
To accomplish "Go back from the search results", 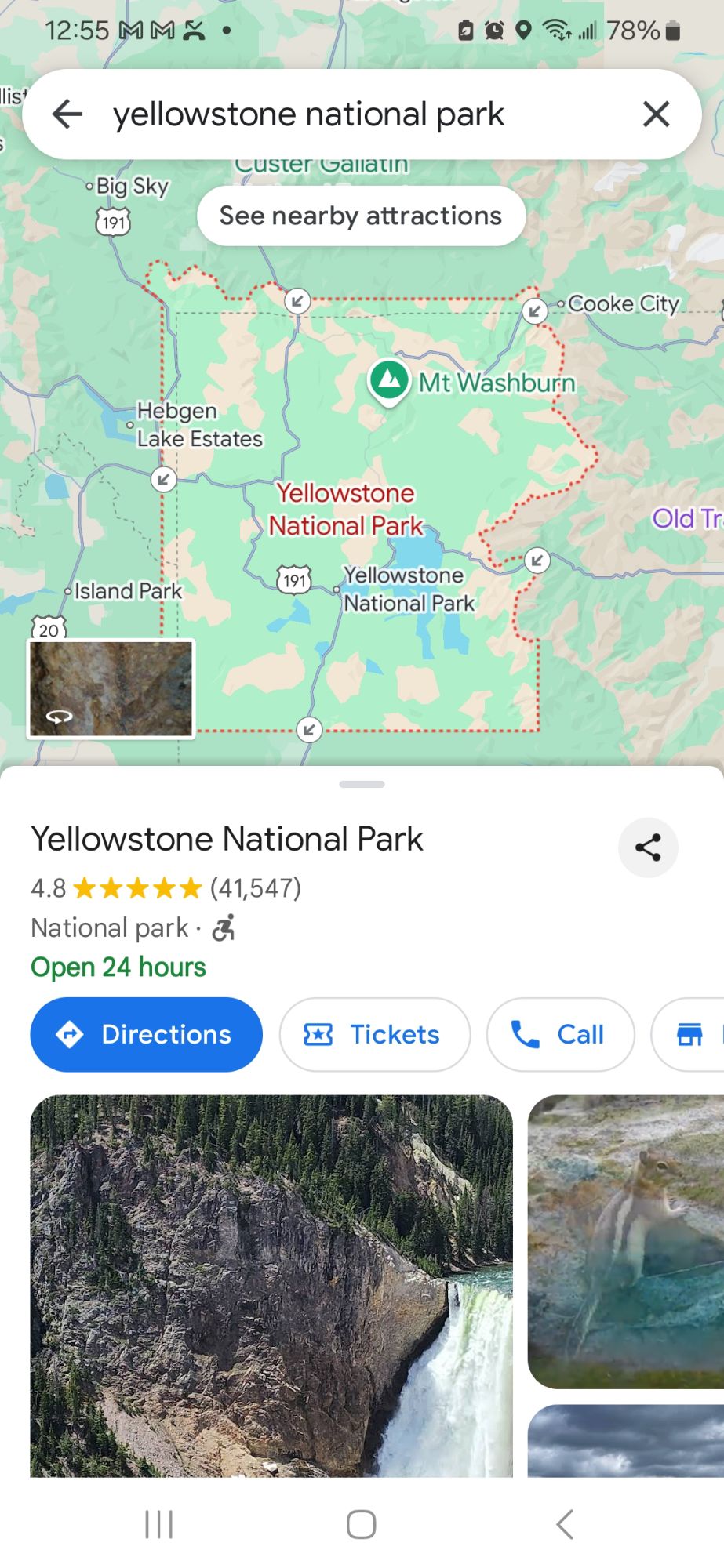I will click(x=67, y=114).
